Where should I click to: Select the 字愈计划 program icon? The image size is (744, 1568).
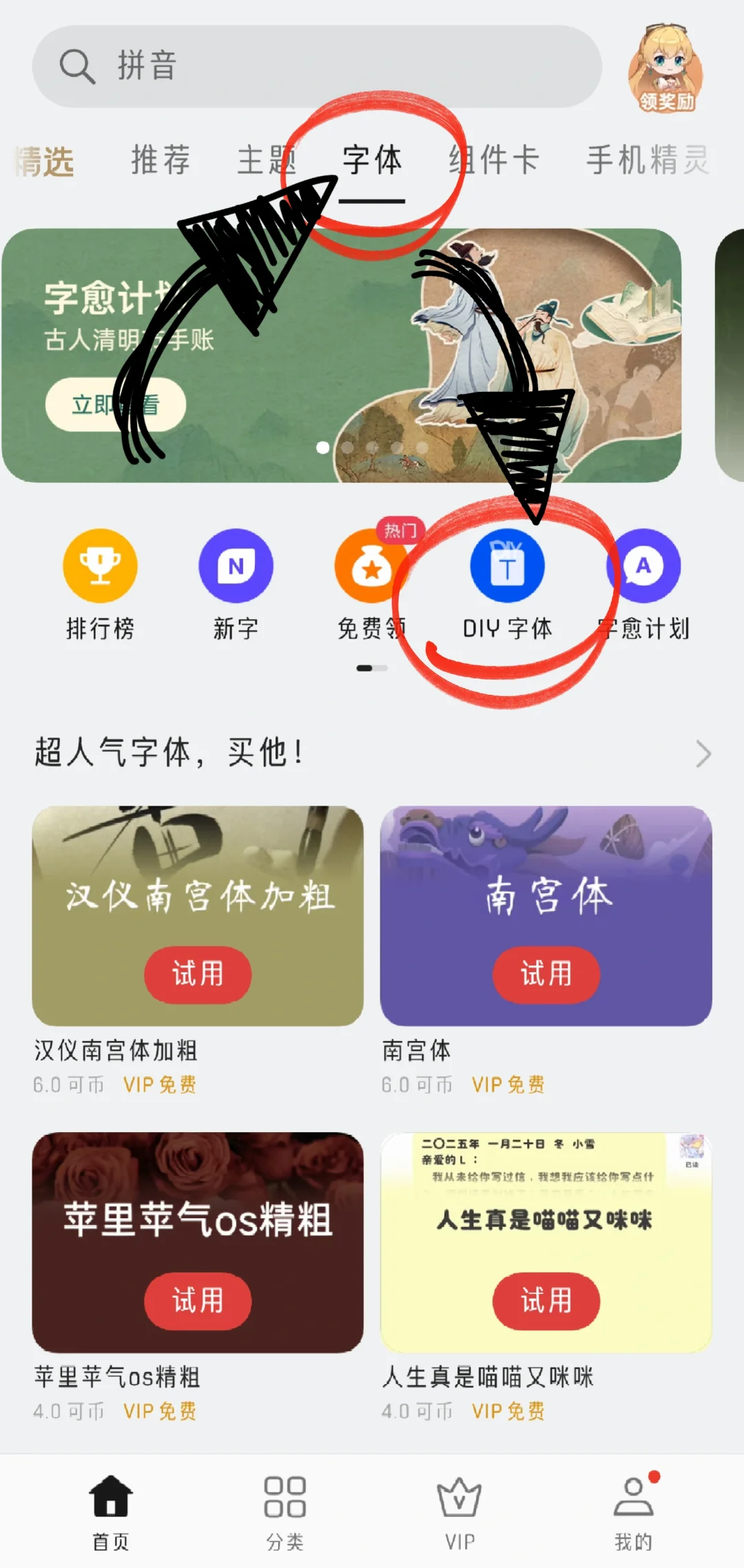[x=644, y=566]
